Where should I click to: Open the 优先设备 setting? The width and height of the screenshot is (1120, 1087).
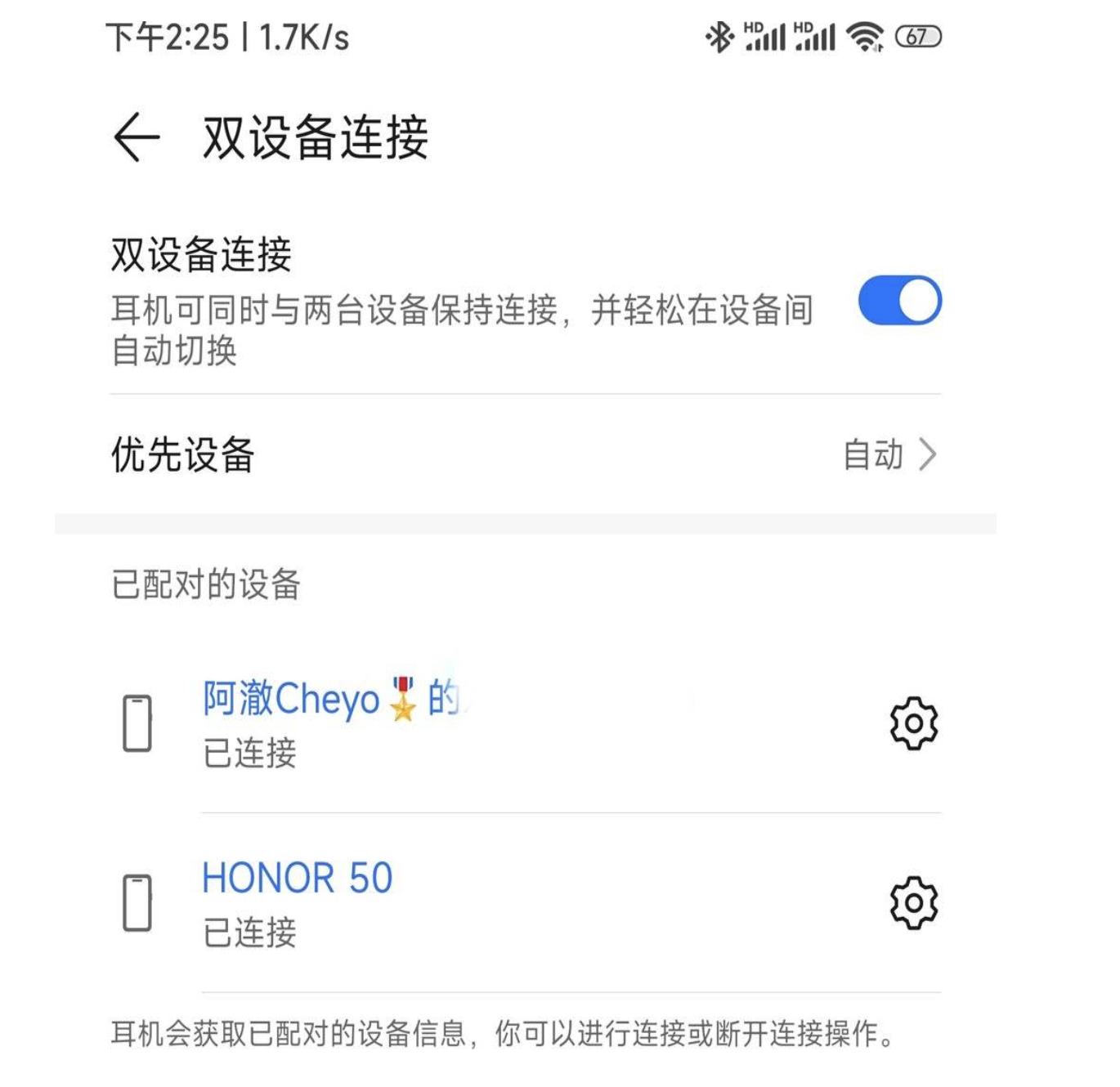click(525, 454)
